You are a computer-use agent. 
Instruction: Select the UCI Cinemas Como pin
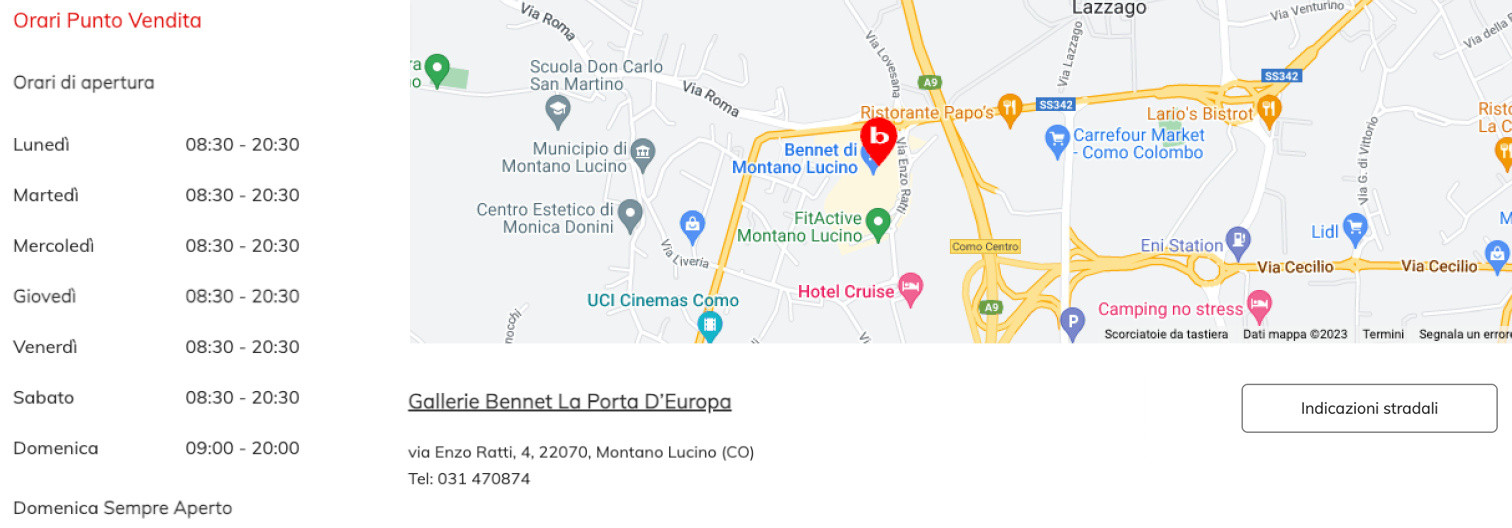tap(709, 324)
